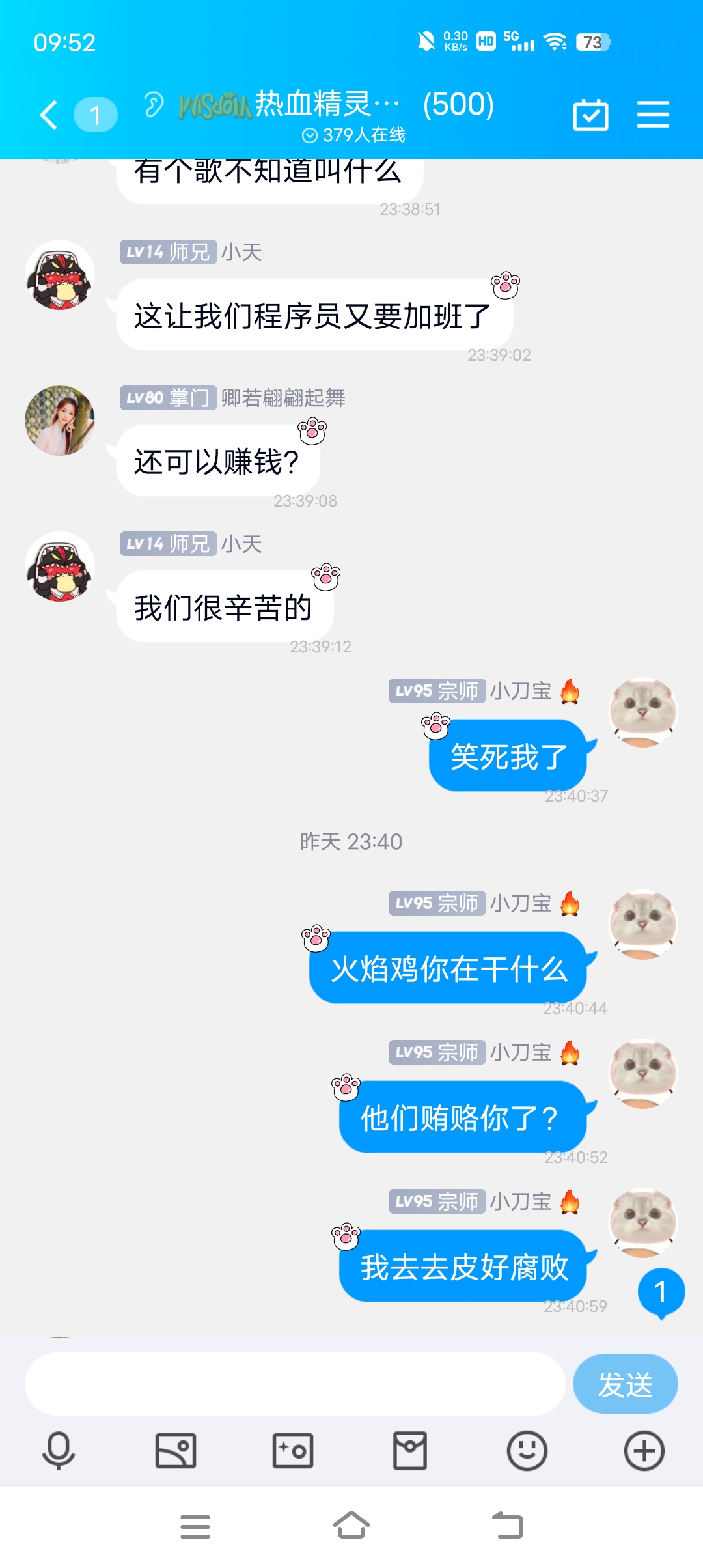This screenshot has width=703, height=1568.
Task: Open 卿若翩翩起舞's profile avatar
Action: point(60,421)
